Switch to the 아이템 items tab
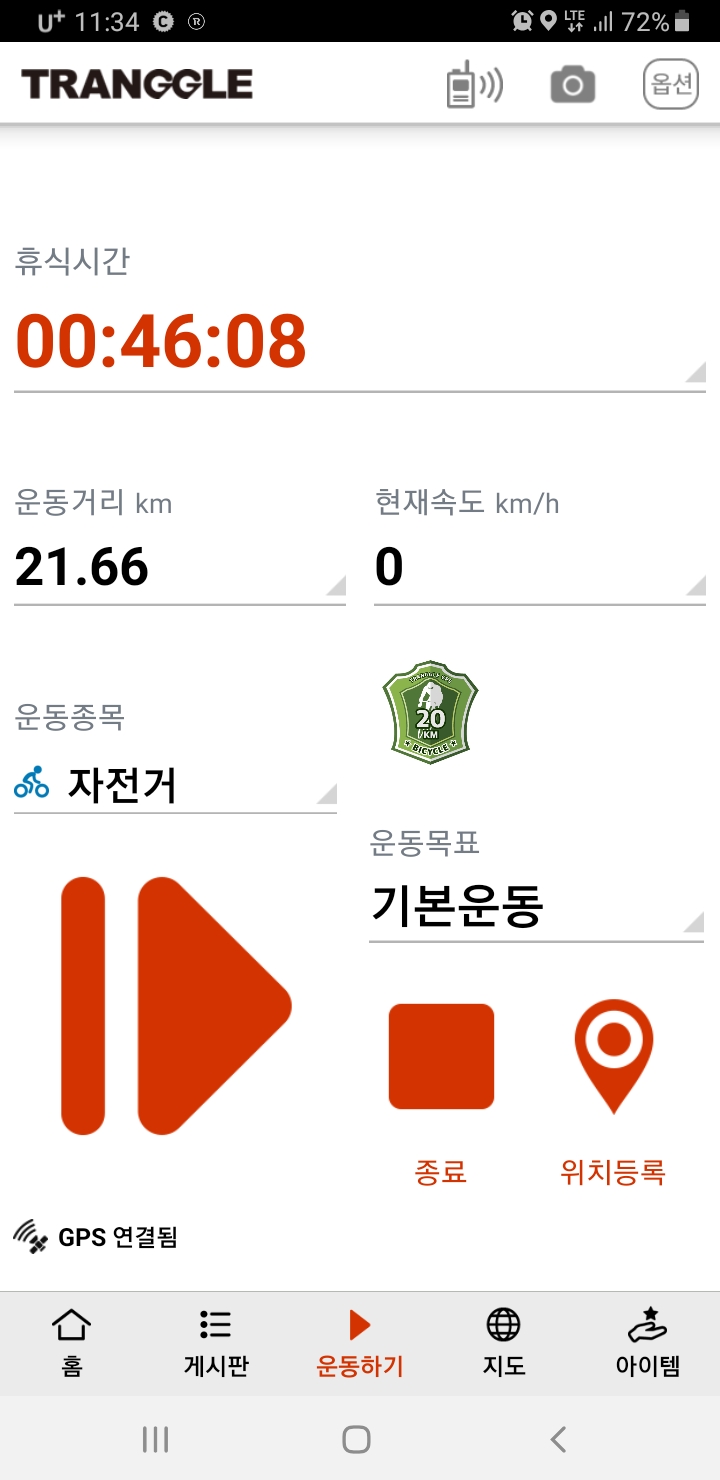Image resolution: width=720 pixels, height=1480 pixels. (648, 1343)
